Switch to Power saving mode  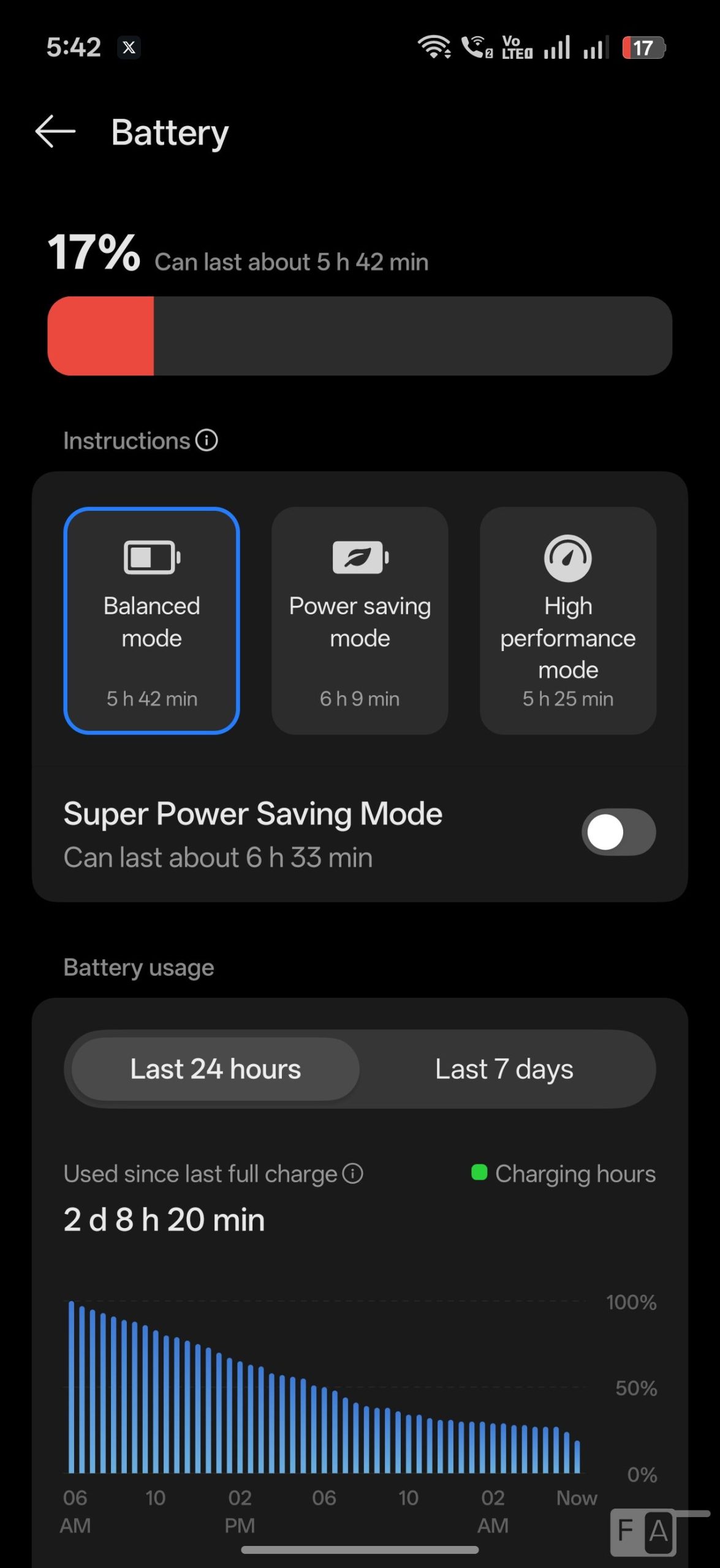[360, 620]
